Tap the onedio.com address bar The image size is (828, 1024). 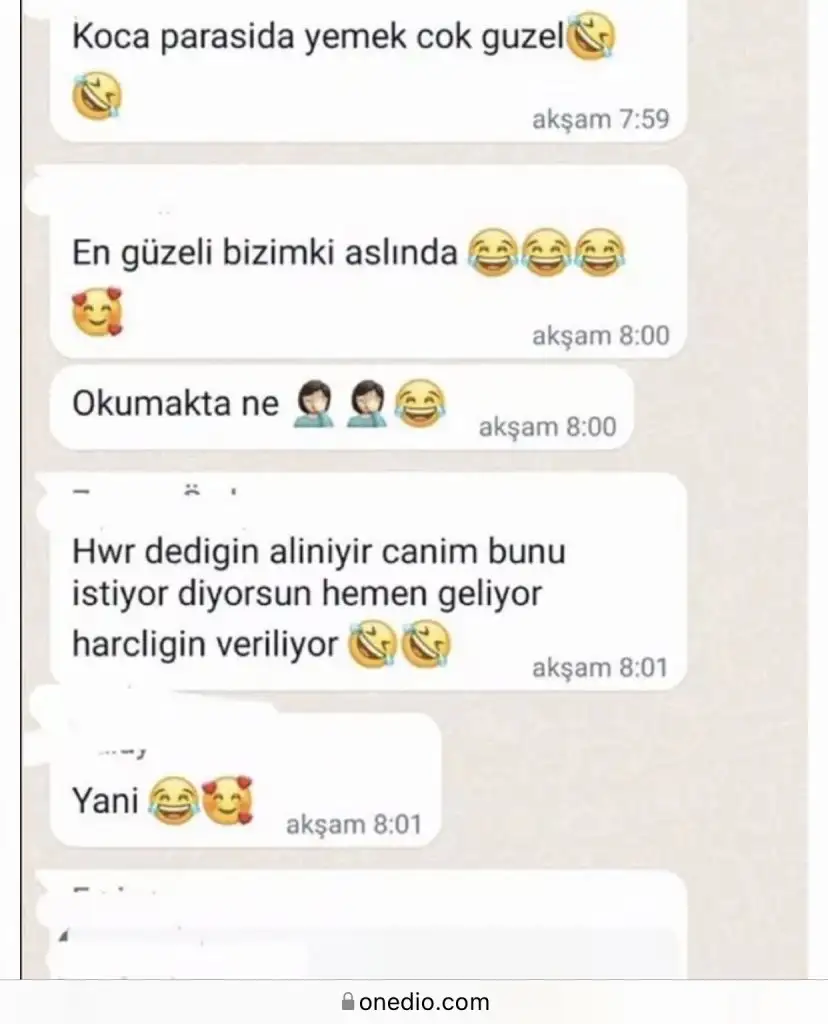pos(414,1001)
